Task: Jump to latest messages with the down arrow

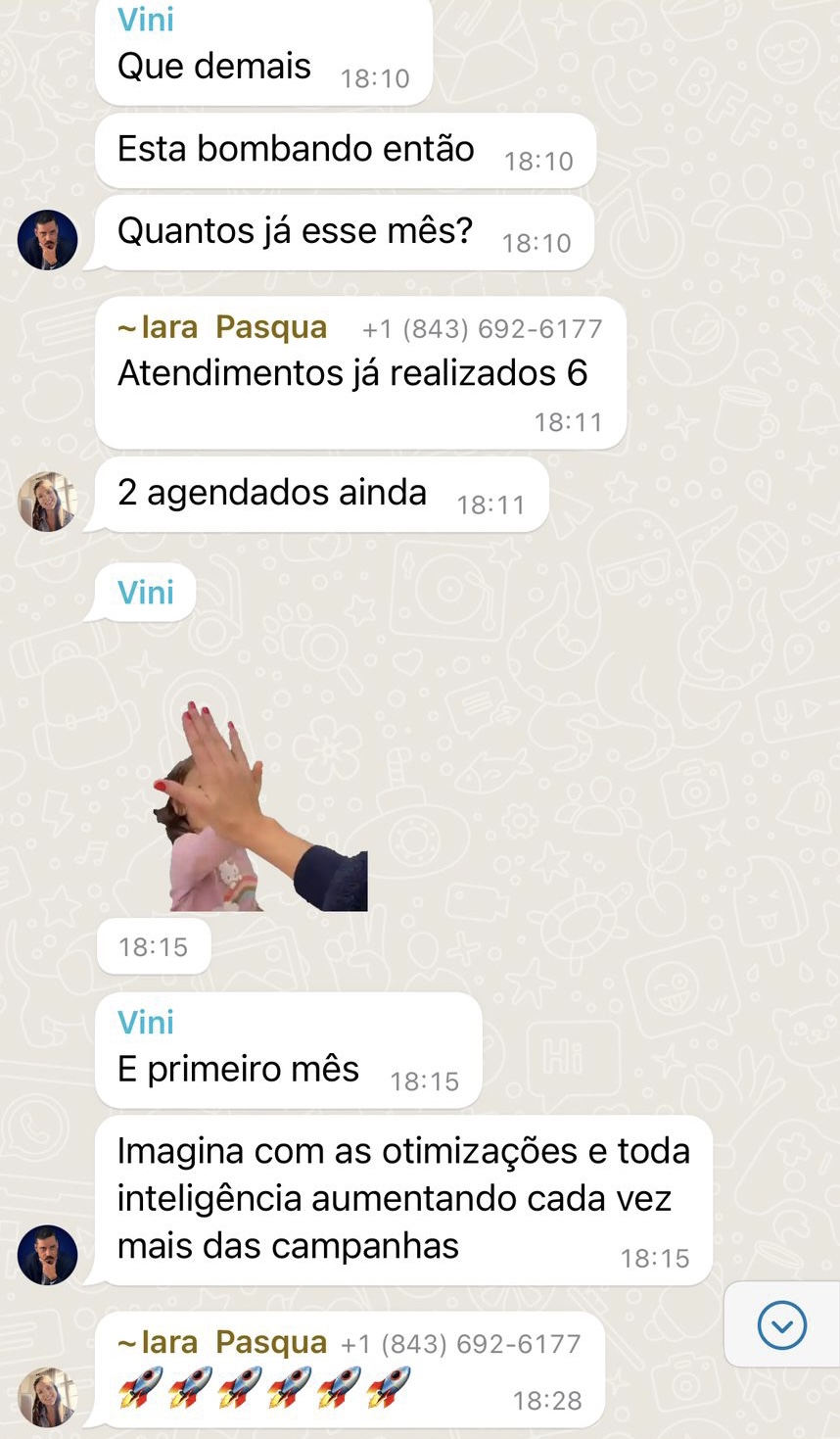Action: pyautogui.click(x=782, y=1325)
